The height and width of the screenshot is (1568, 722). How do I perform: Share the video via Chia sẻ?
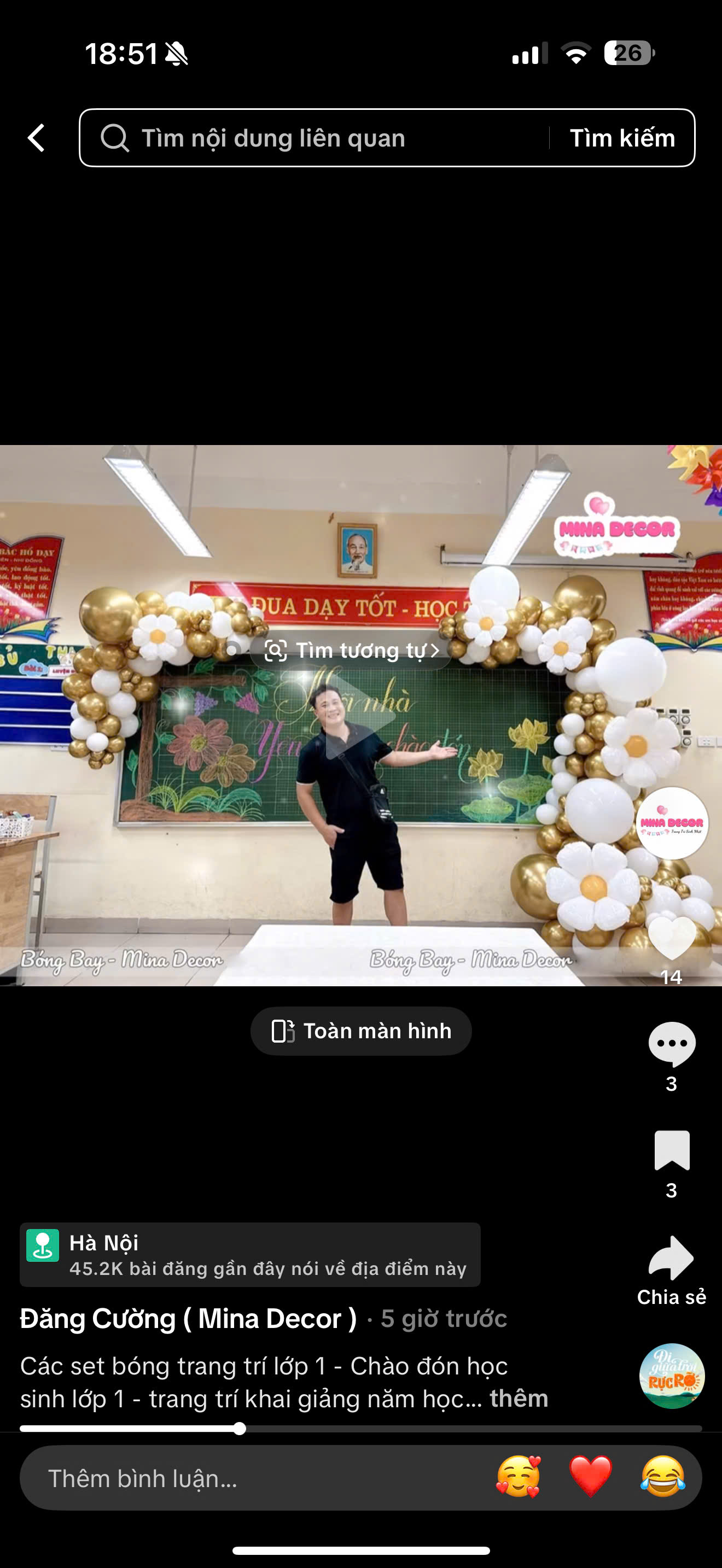pos(672,1271)
